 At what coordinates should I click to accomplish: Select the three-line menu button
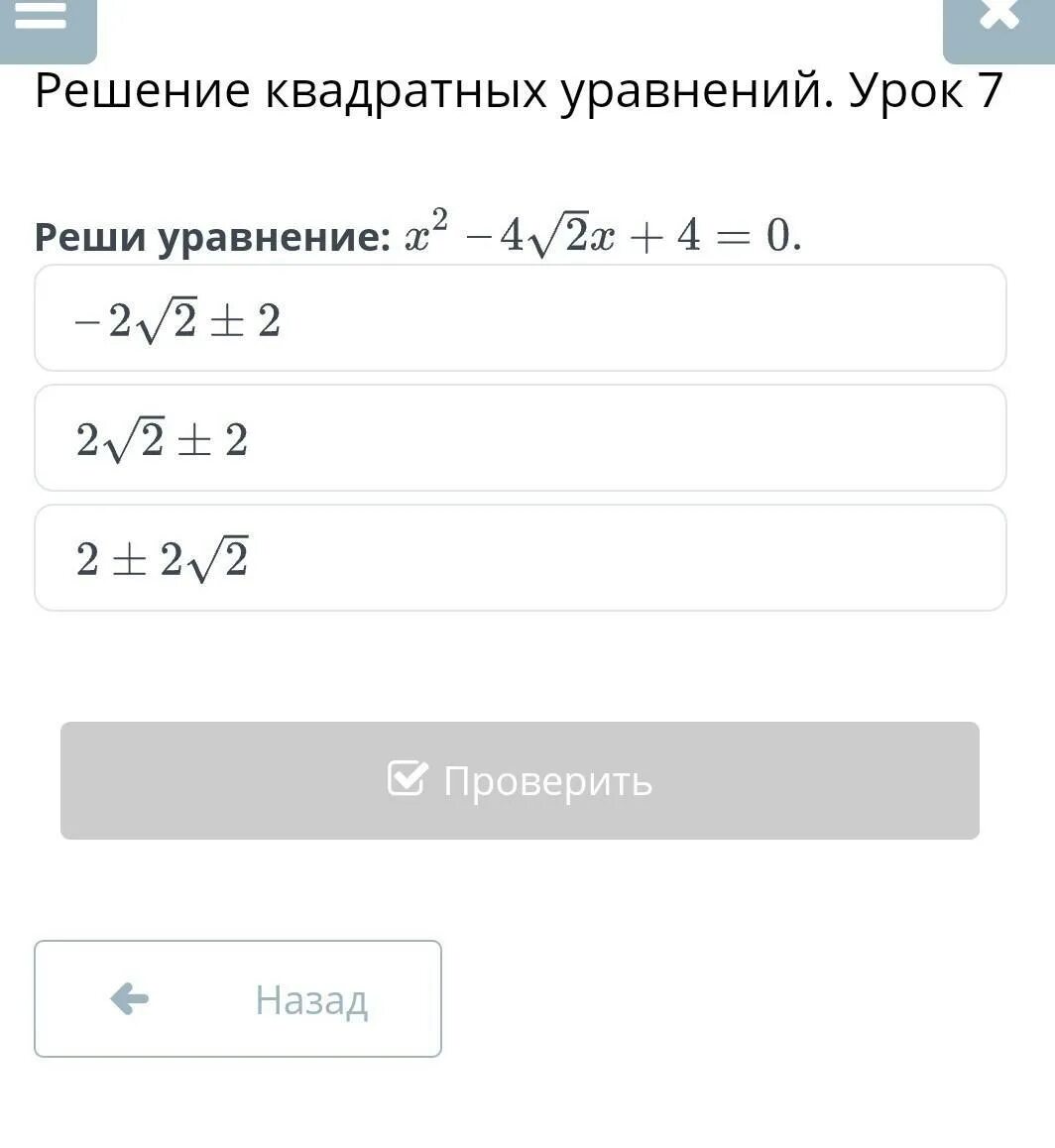pos(47,22)
